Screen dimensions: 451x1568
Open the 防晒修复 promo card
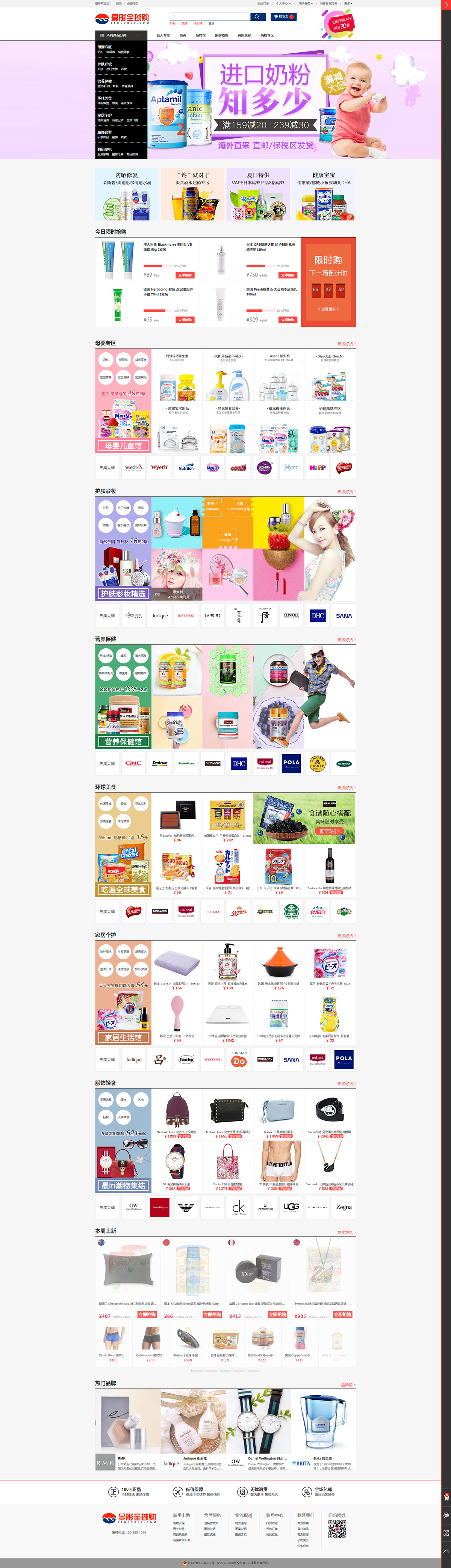127,195
